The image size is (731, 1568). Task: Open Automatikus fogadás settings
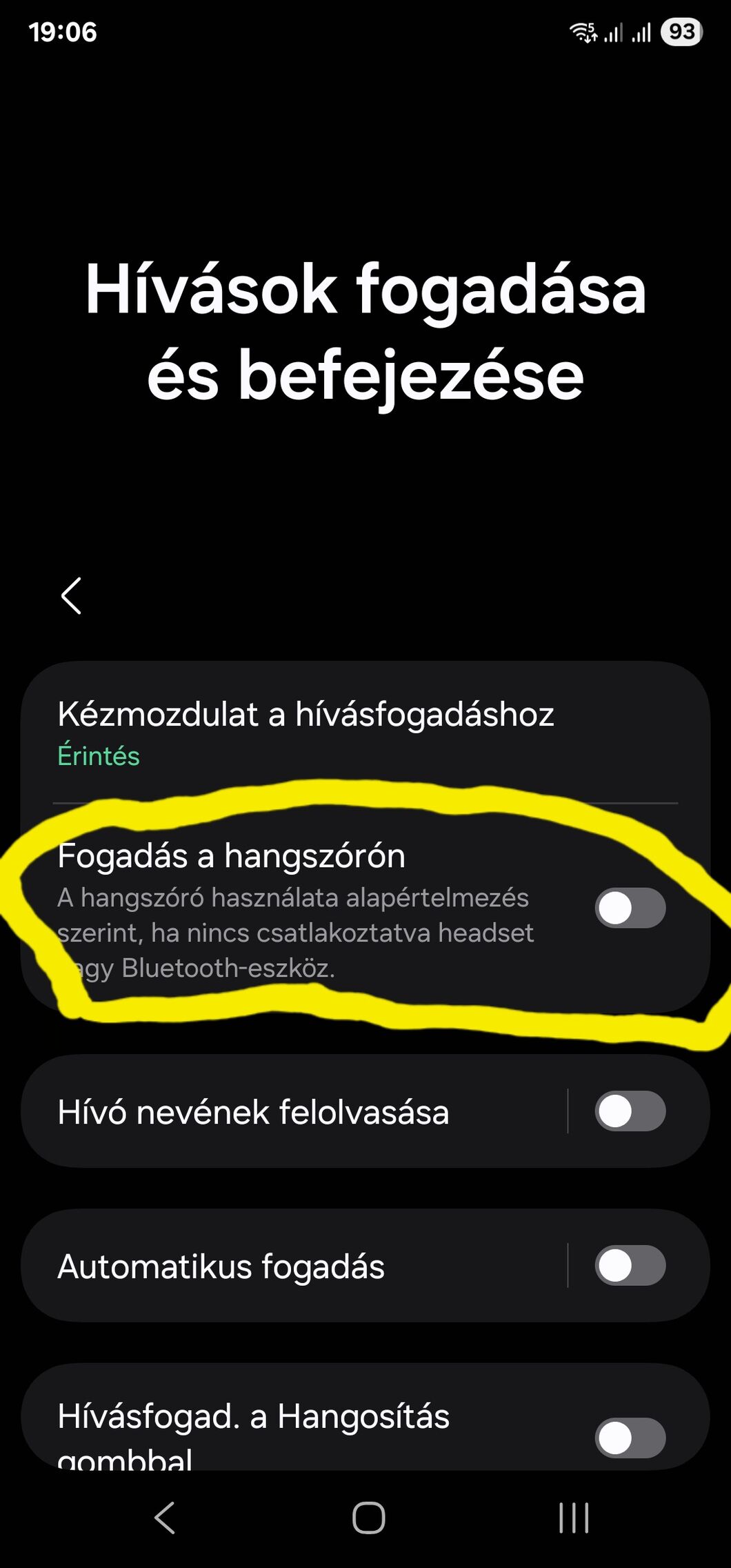(x=294, y=1266)
